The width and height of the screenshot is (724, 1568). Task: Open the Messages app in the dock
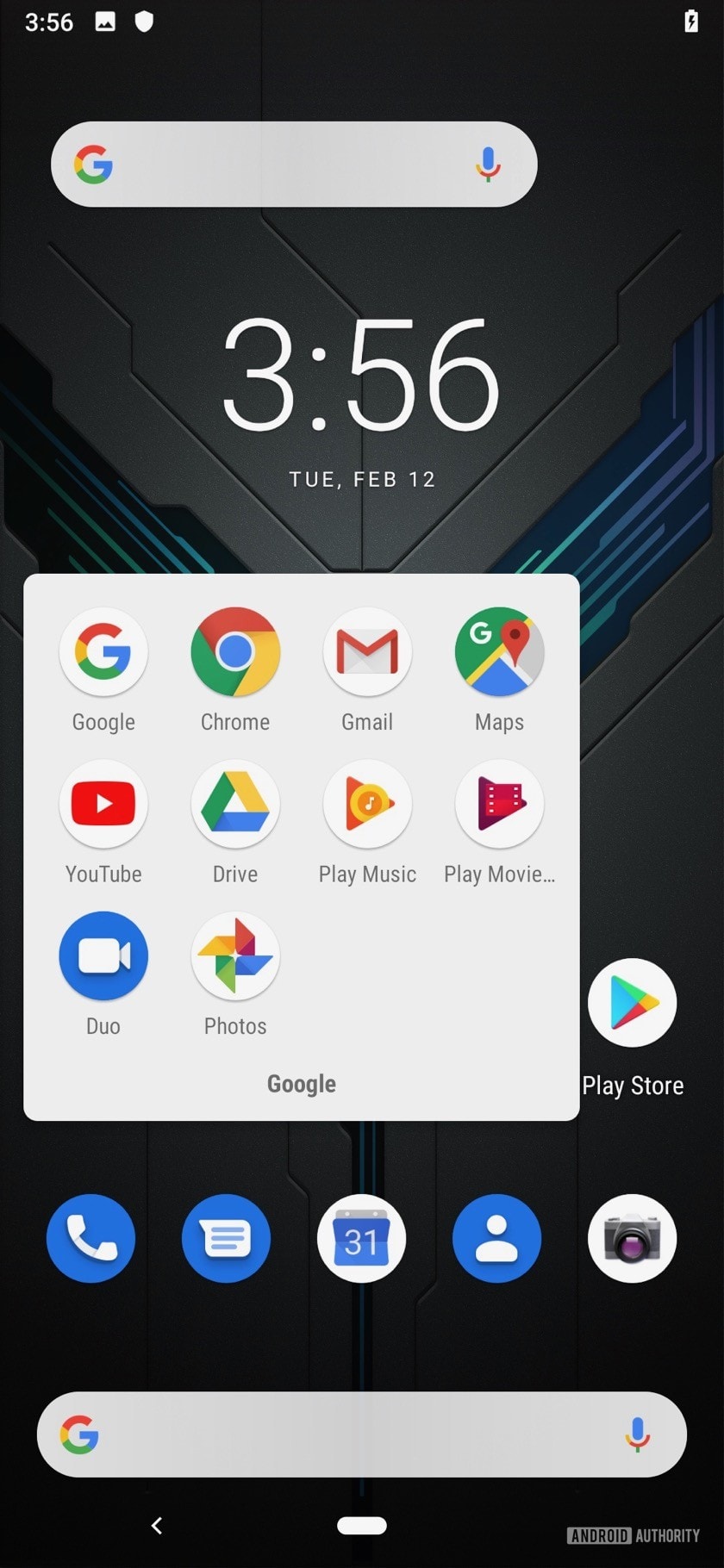[x=226, y=1238]
